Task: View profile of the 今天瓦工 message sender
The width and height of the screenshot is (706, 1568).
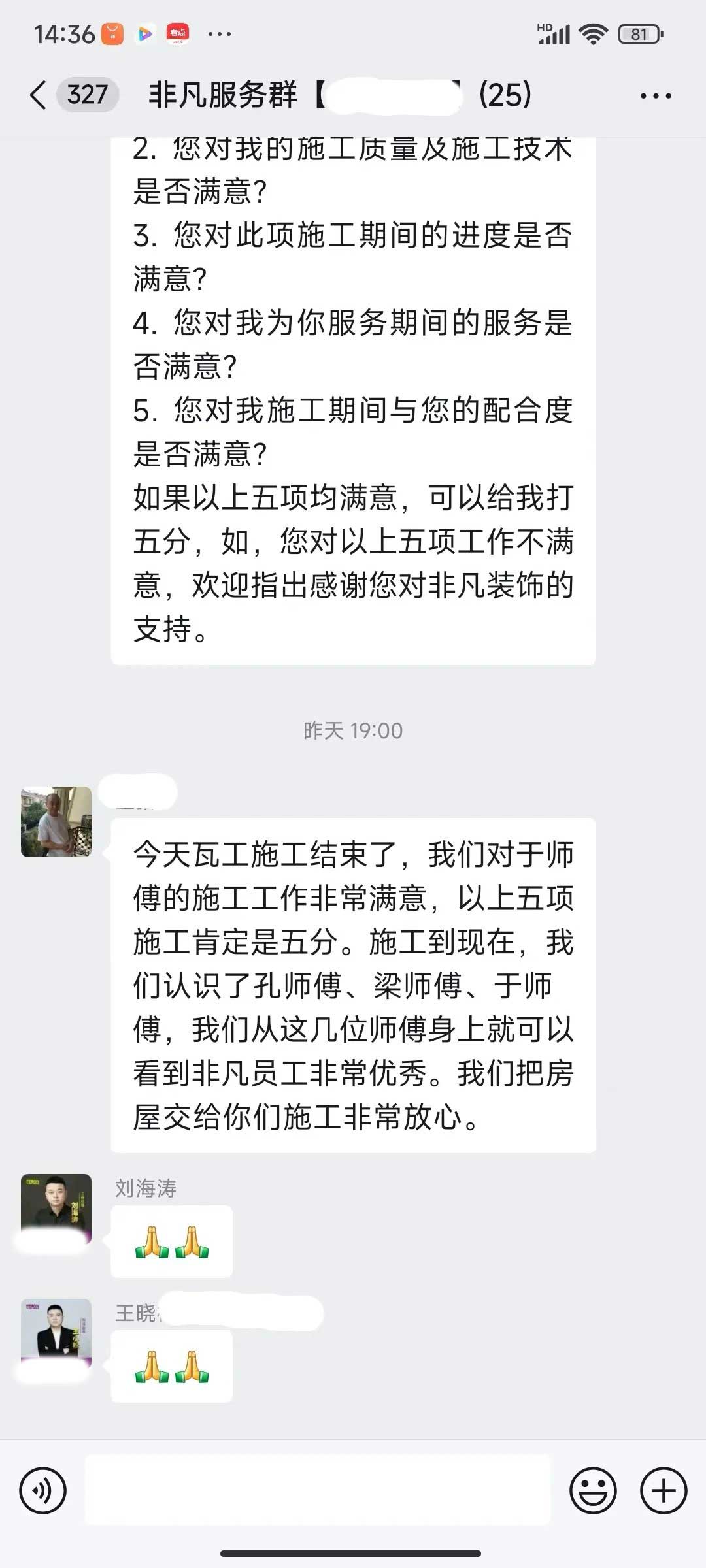Action: click(56, 822)
